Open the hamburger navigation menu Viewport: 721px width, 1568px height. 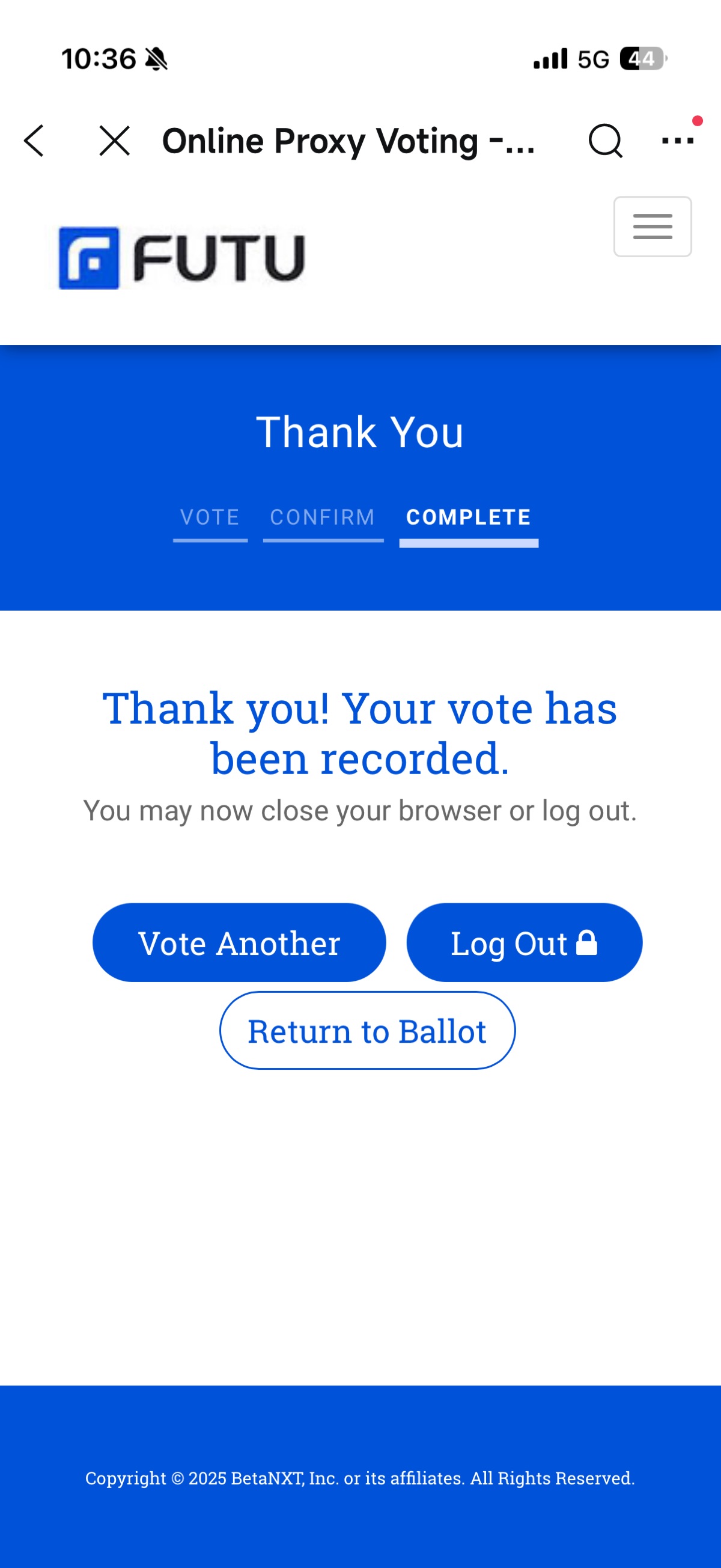tap(653, 227)
